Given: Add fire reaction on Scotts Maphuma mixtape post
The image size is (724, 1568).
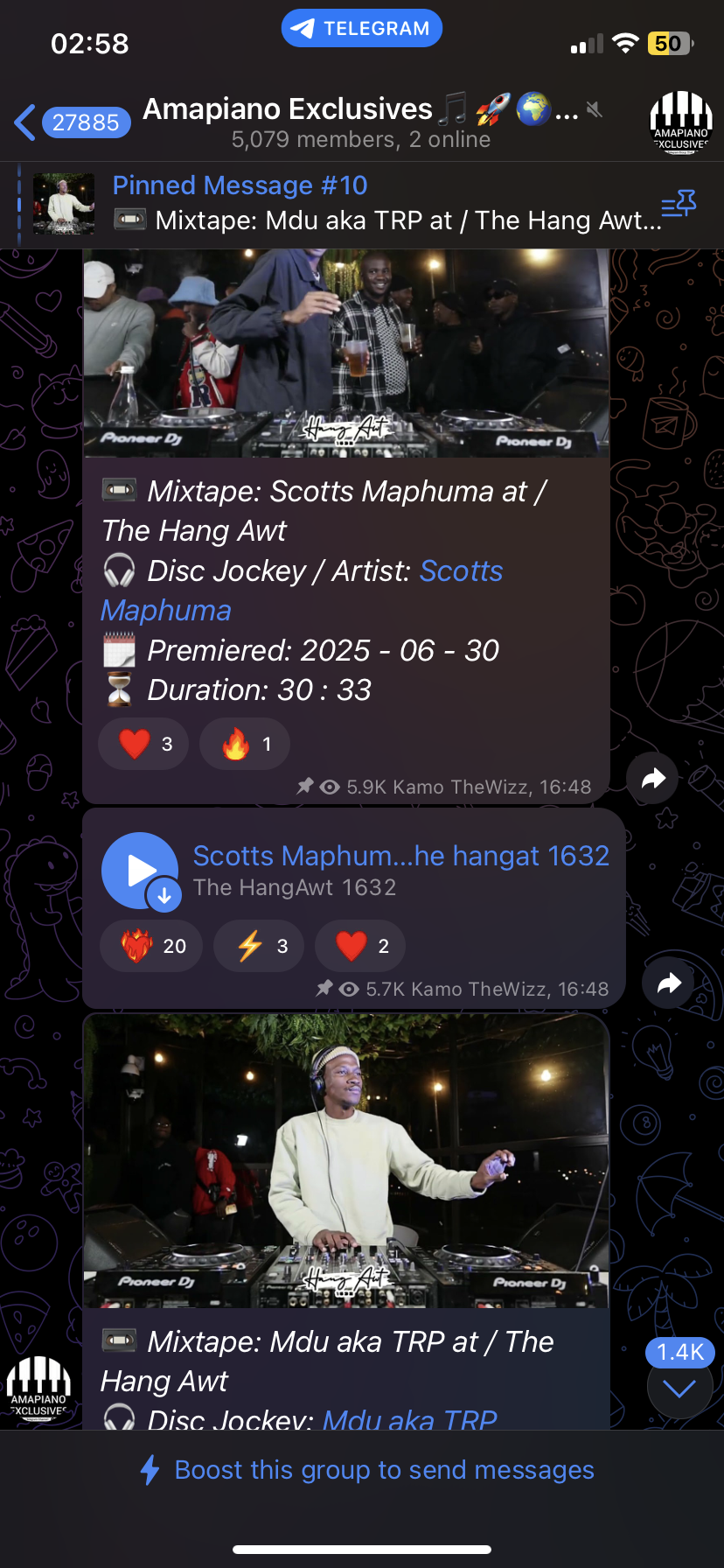Looking at the screenshot, I should coord(245,744).
